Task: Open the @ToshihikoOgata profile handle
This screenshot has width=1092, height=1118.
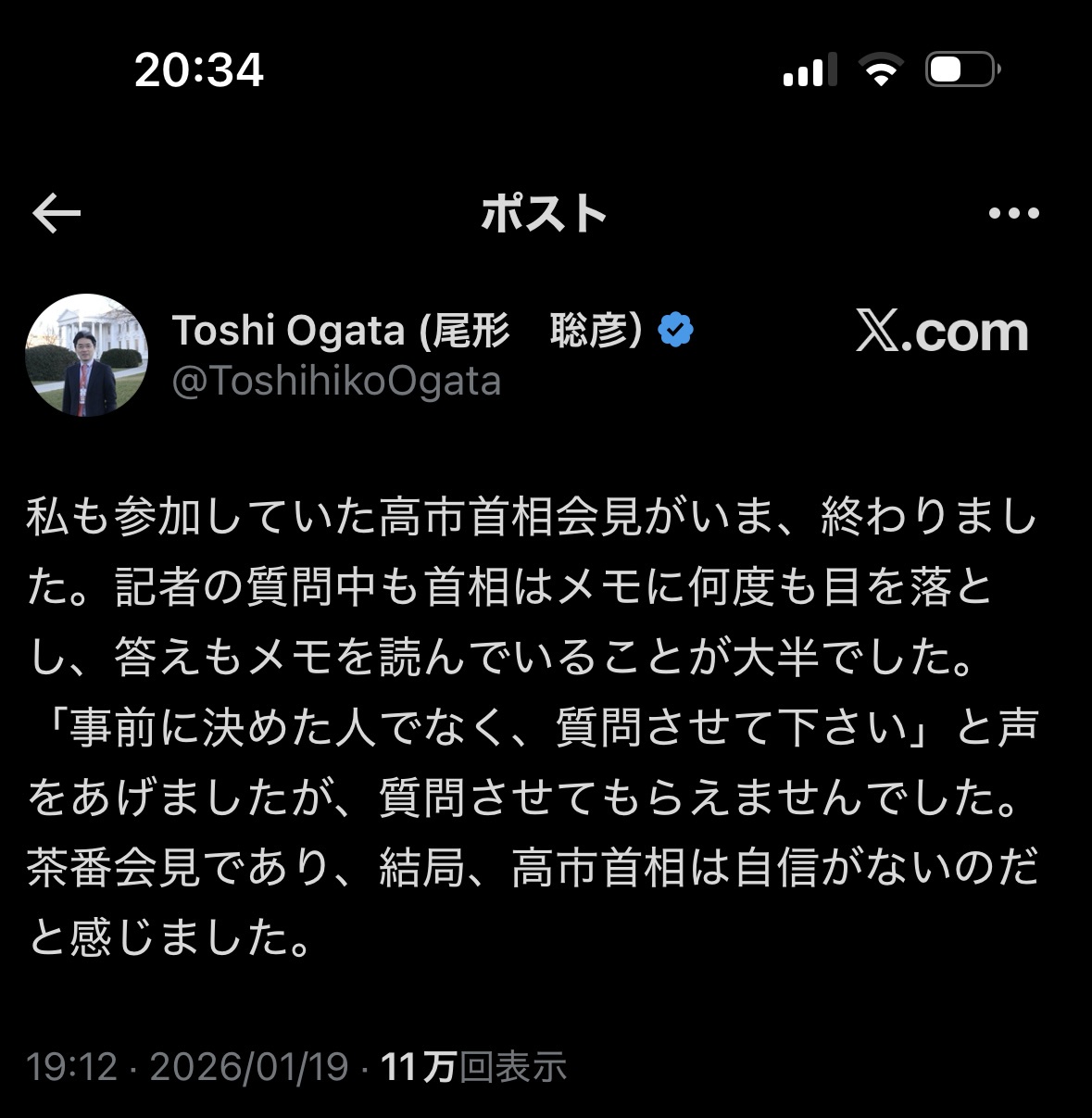Action: coord(336,382)
